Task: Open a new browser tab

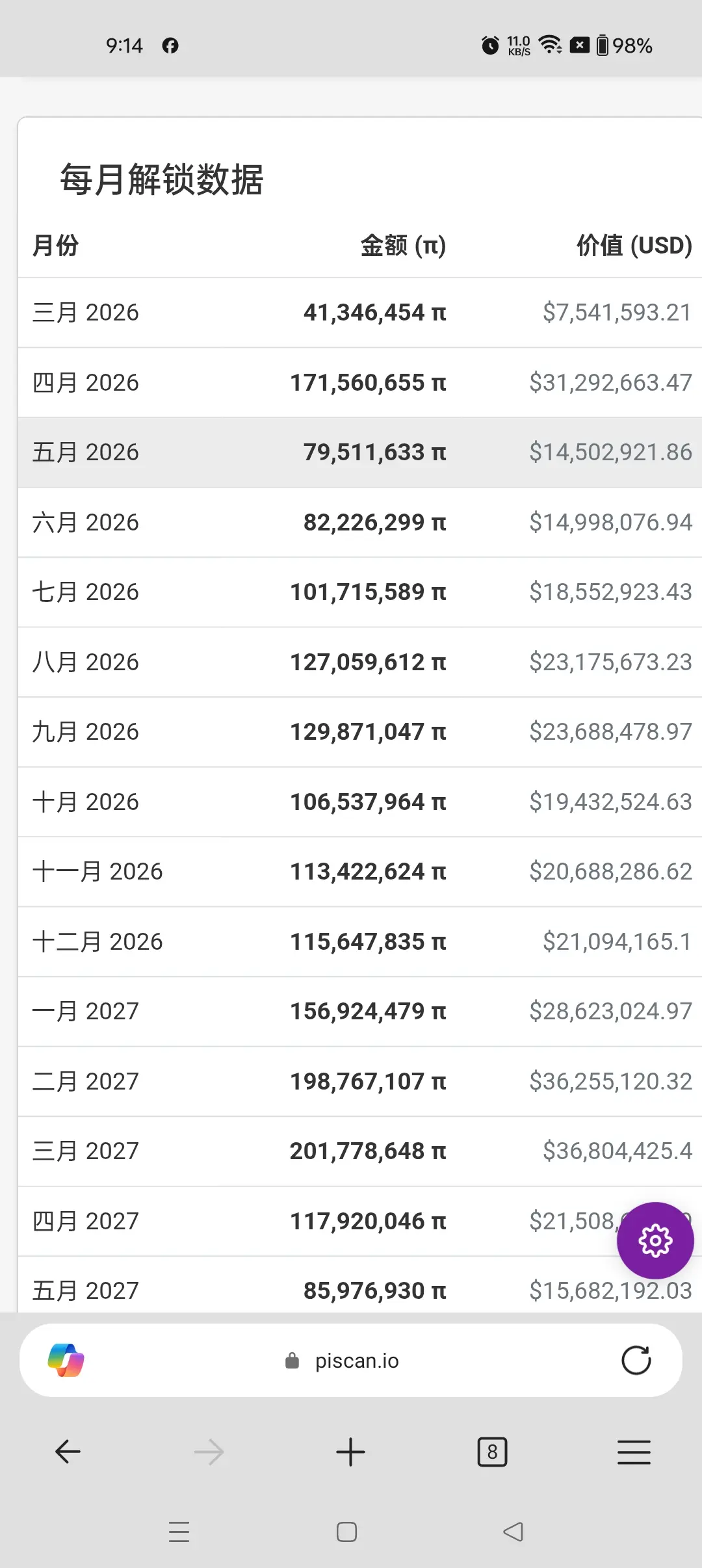Action: (x=350, y=1452)
